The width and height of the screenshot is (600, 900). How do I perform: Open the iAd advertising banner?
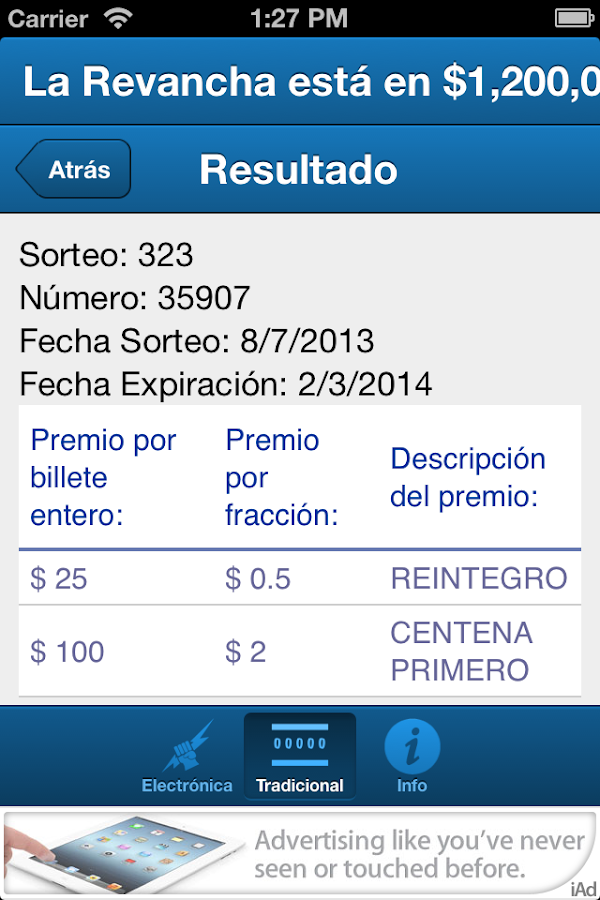pos(300,854)
